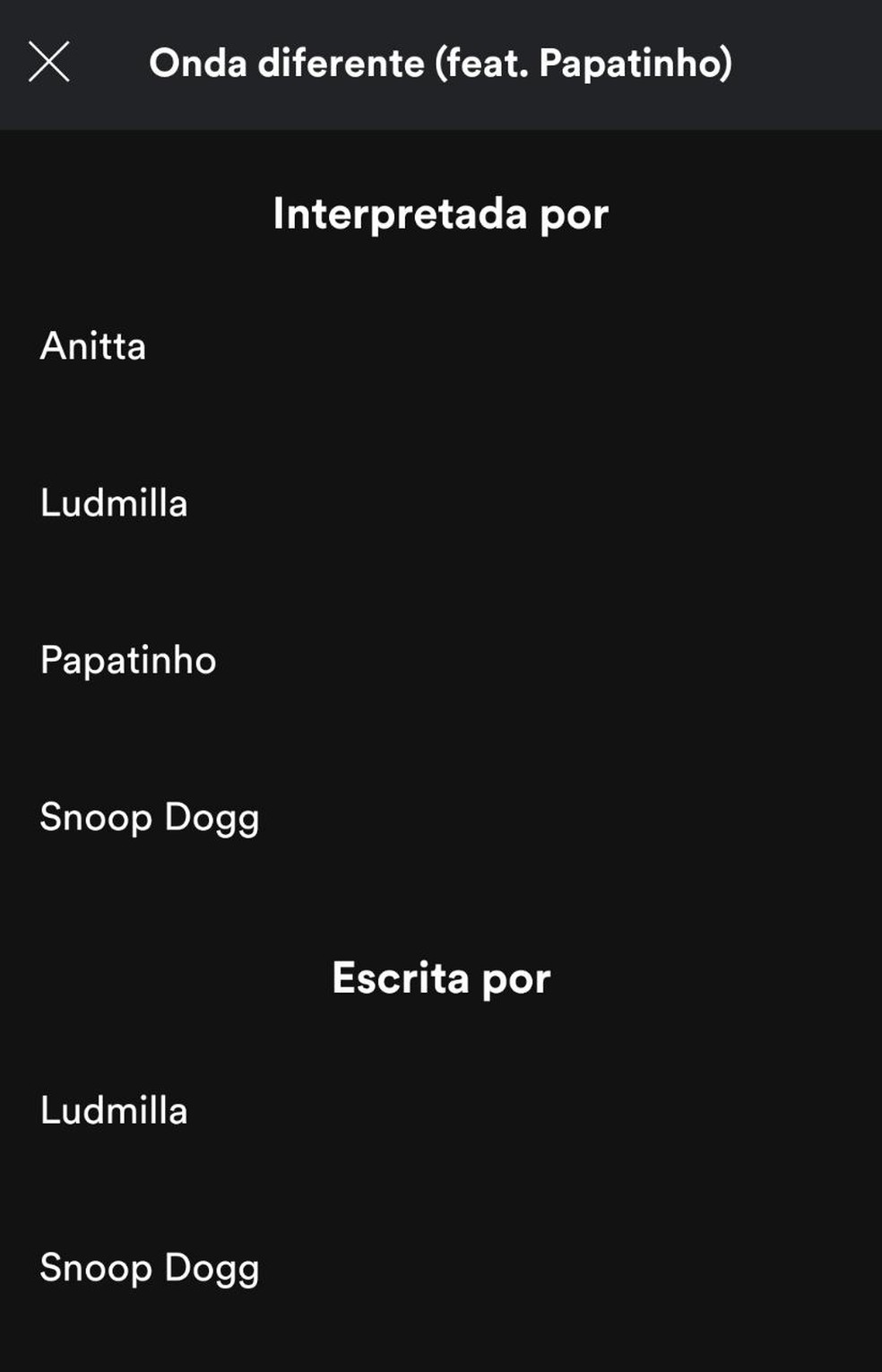The width and height of the screenshot is (882, 1372).
Task: Open the first songwriter listed
Action: pos(114,1110)
